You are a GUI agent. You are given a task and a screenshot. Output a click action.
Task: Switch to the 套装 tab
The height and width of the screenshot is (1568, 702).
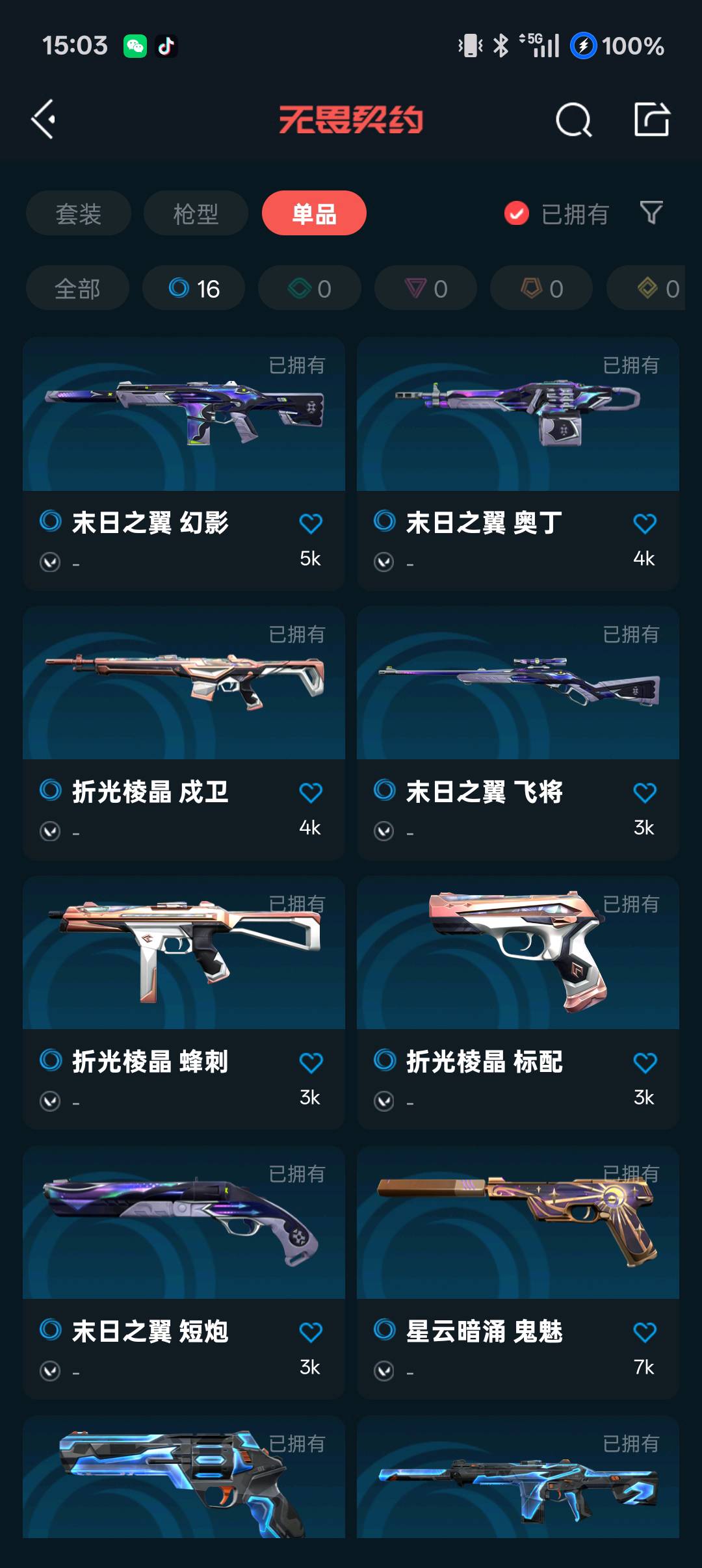(79, 213)
